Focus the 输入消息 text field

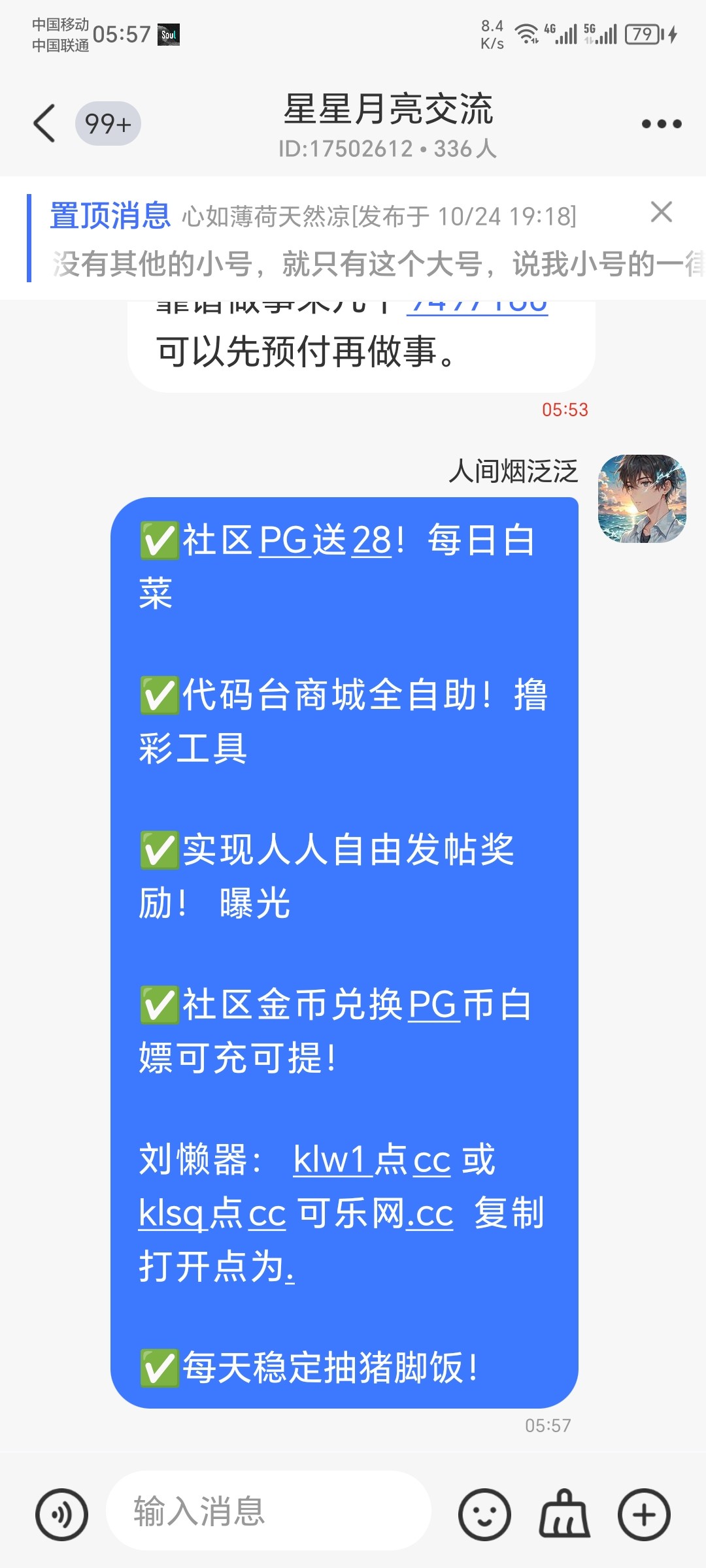tap(268, 1511)
